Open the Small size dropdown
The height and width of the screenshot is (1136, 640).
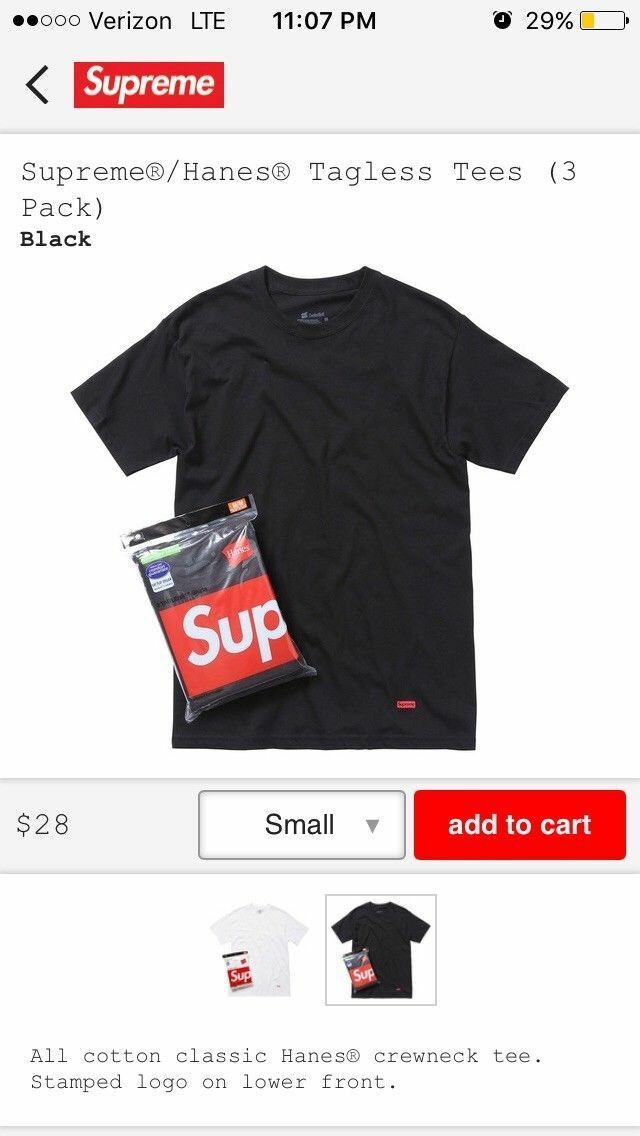(302, 825)
